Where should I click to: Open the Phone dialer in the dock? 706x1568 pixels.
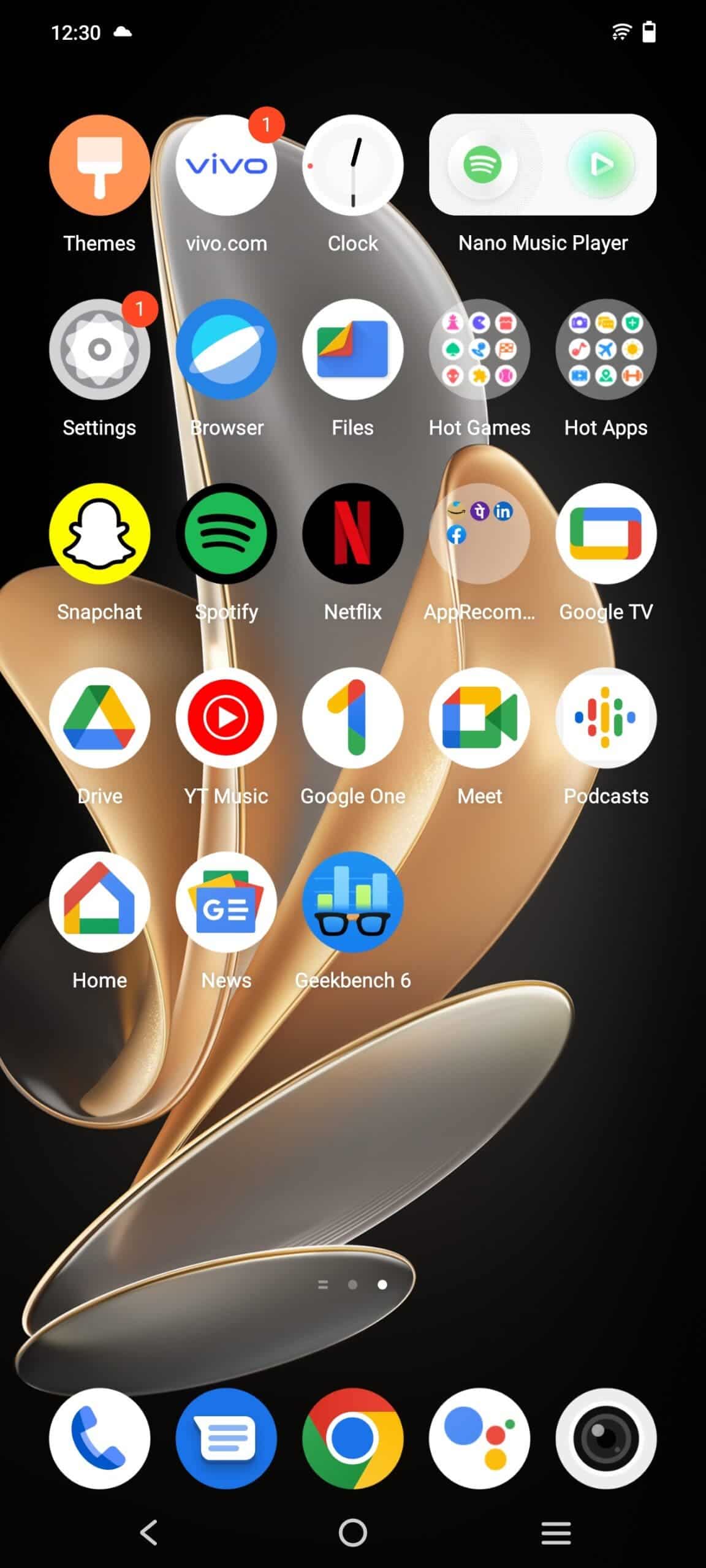[x=99, y=1439]
